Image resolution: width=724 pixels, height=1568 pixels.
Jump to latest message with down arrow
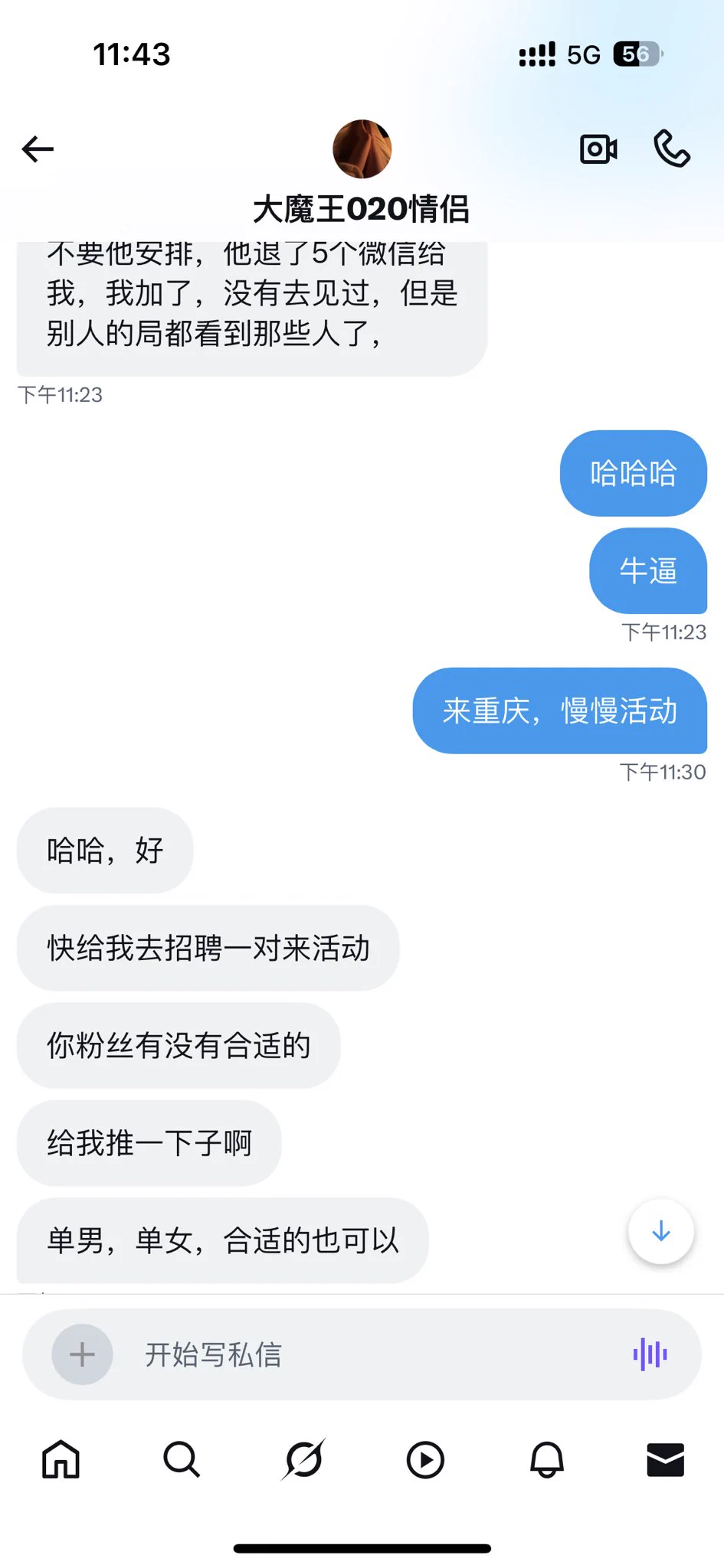[x=660, y=1231]
